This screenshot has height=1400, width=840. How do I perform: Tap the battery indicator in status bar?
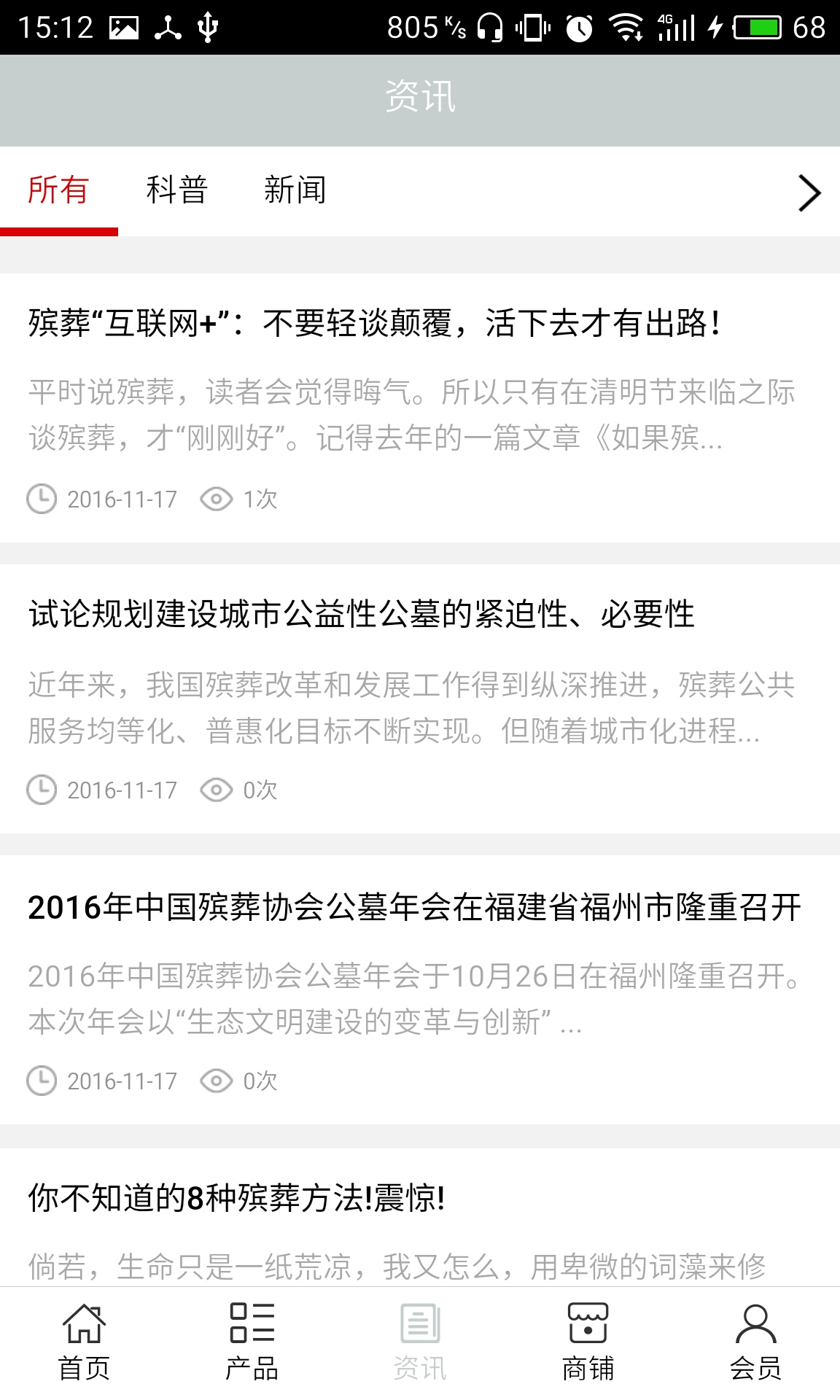pyautogui.click(x=755, y=26)
